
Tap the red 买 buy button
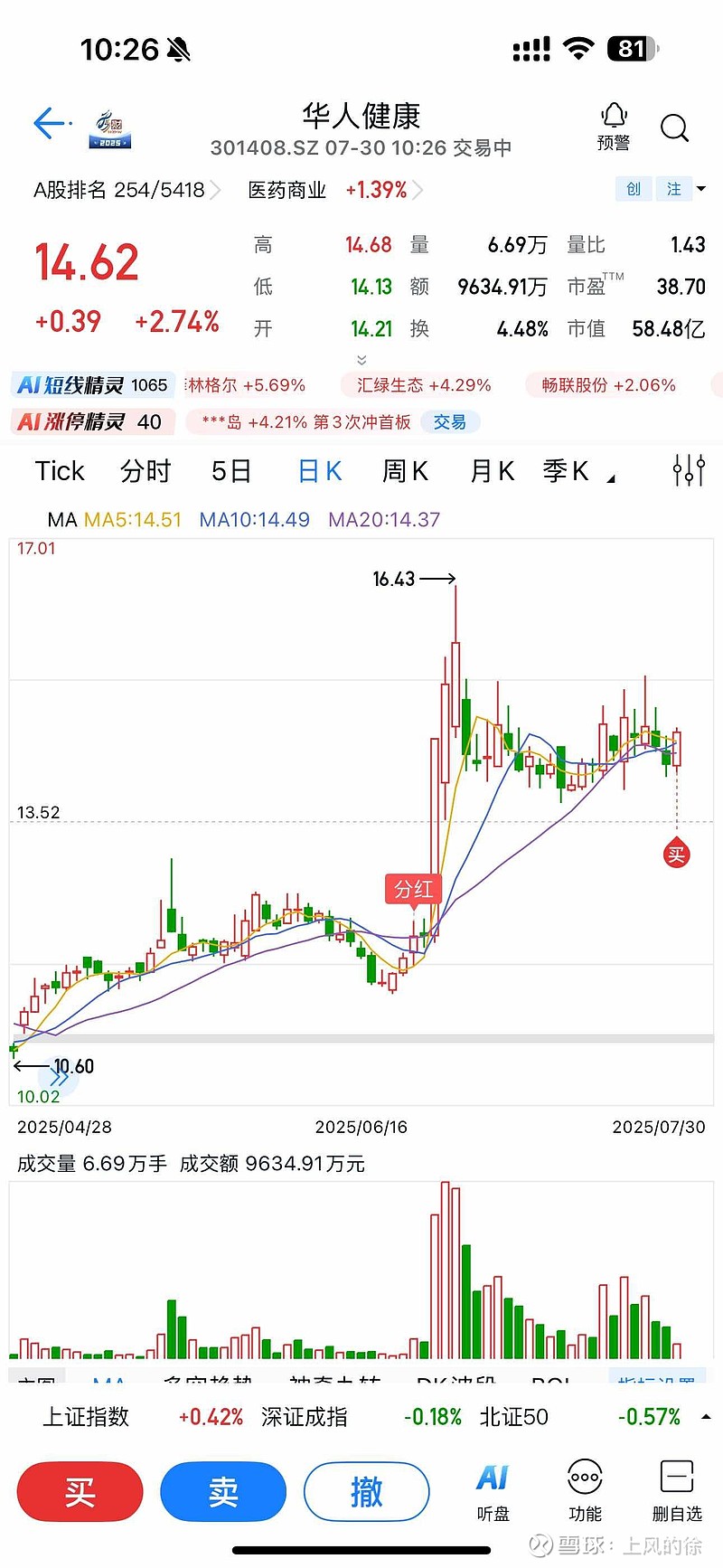point(80,1491)
